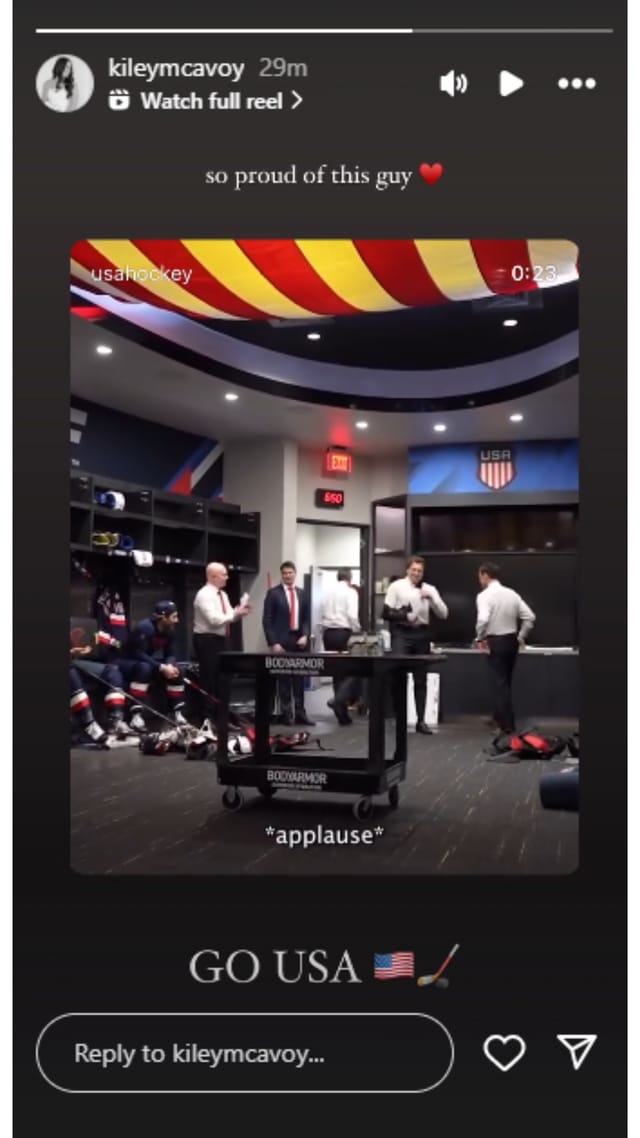This screenshot has height=1138, width=640.
Task: Share the story via paper plane icon
Action: (x=576, y=1052)
